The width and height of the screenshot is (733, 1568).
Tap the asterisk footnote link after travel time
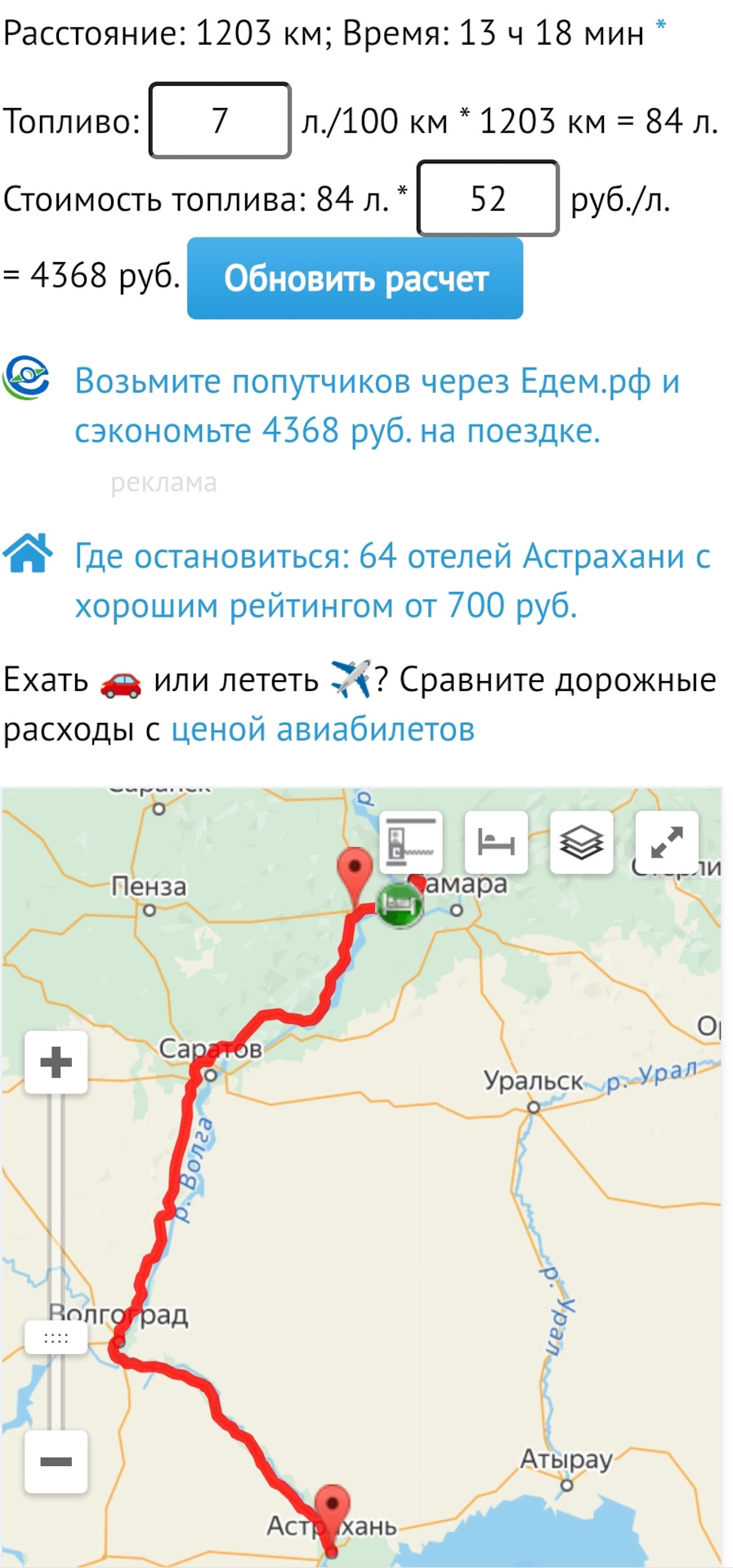click(x=660, y=25)
